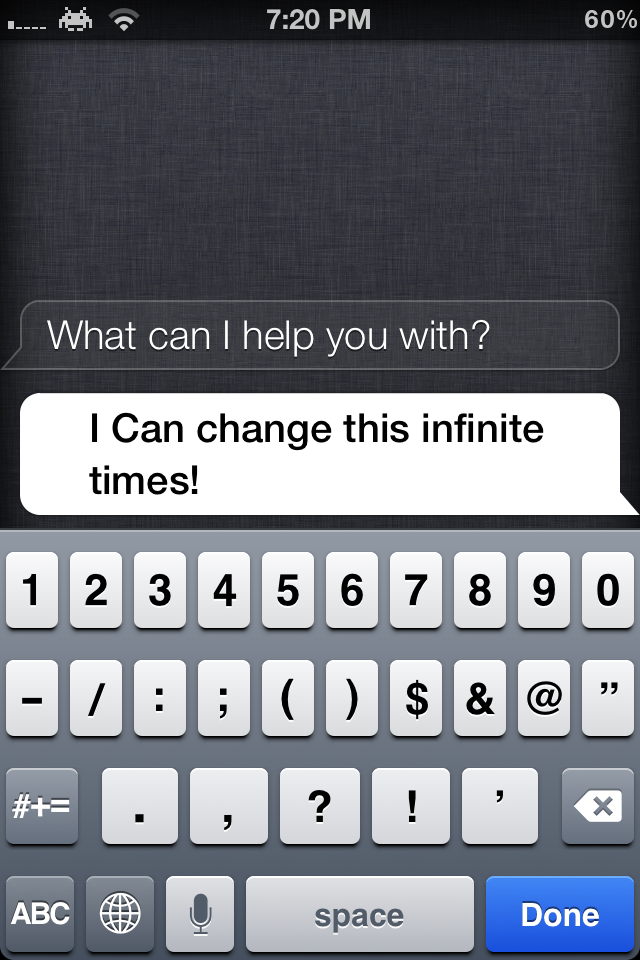Open the globe keyboard switcher
Screen dimensions: 640x960
pyautogui.click(x=120, y=914)
